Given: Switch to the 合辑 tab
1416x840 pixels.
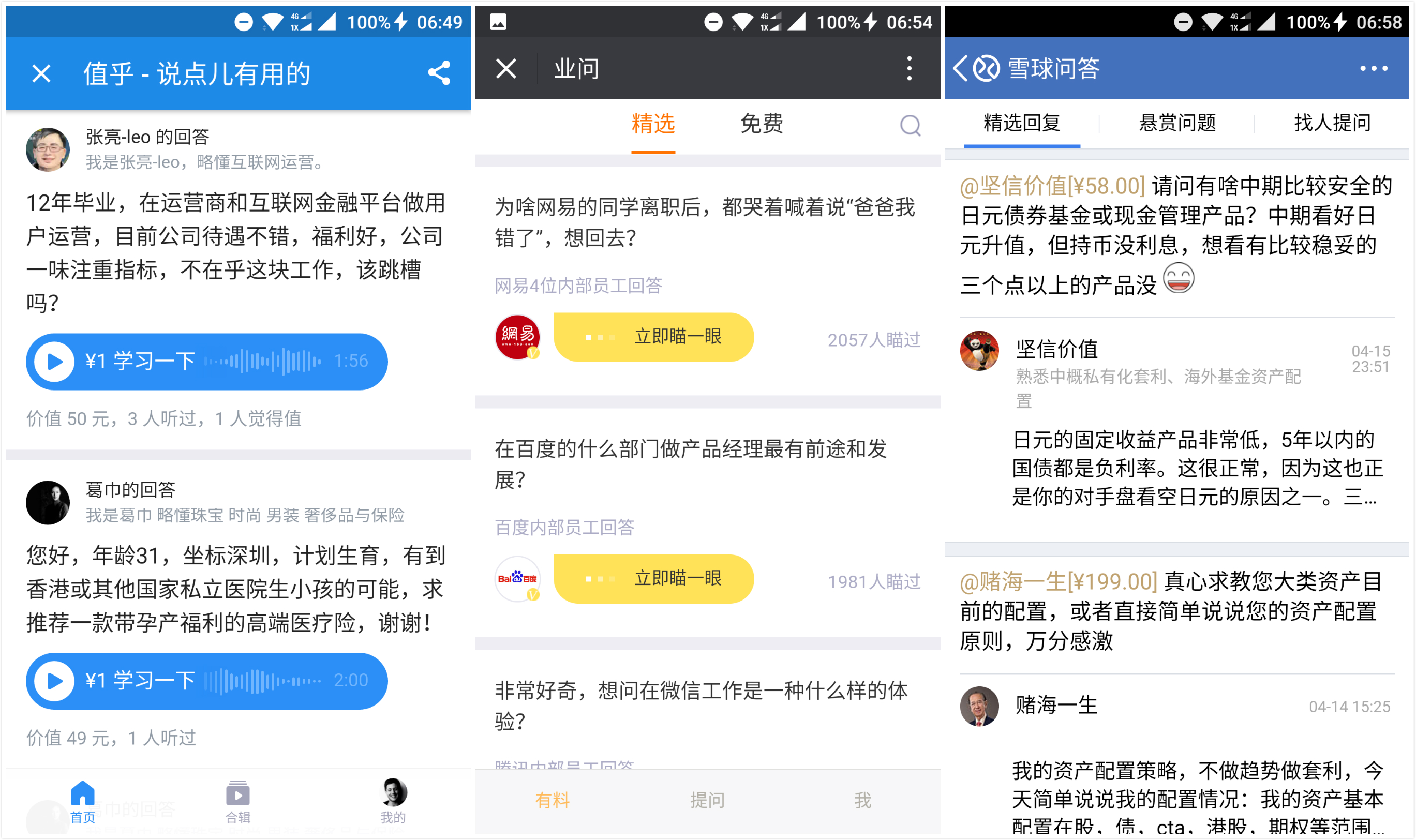Looking at the screenshot, I should [x=238, y=801].
